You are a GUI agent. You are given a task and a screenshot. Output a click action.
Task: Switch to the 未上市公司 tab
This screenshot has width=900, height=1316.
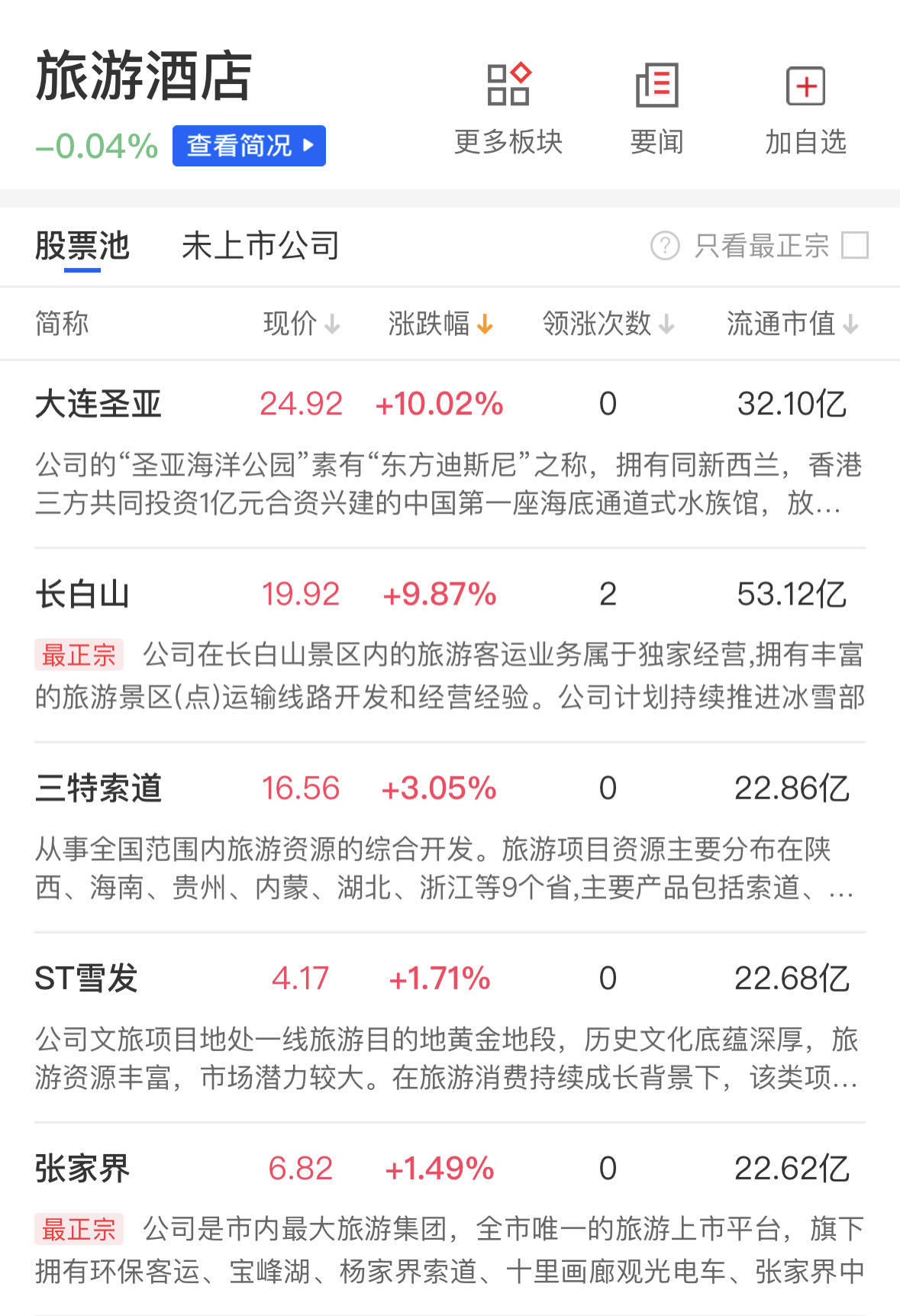[x=260, y=246]
